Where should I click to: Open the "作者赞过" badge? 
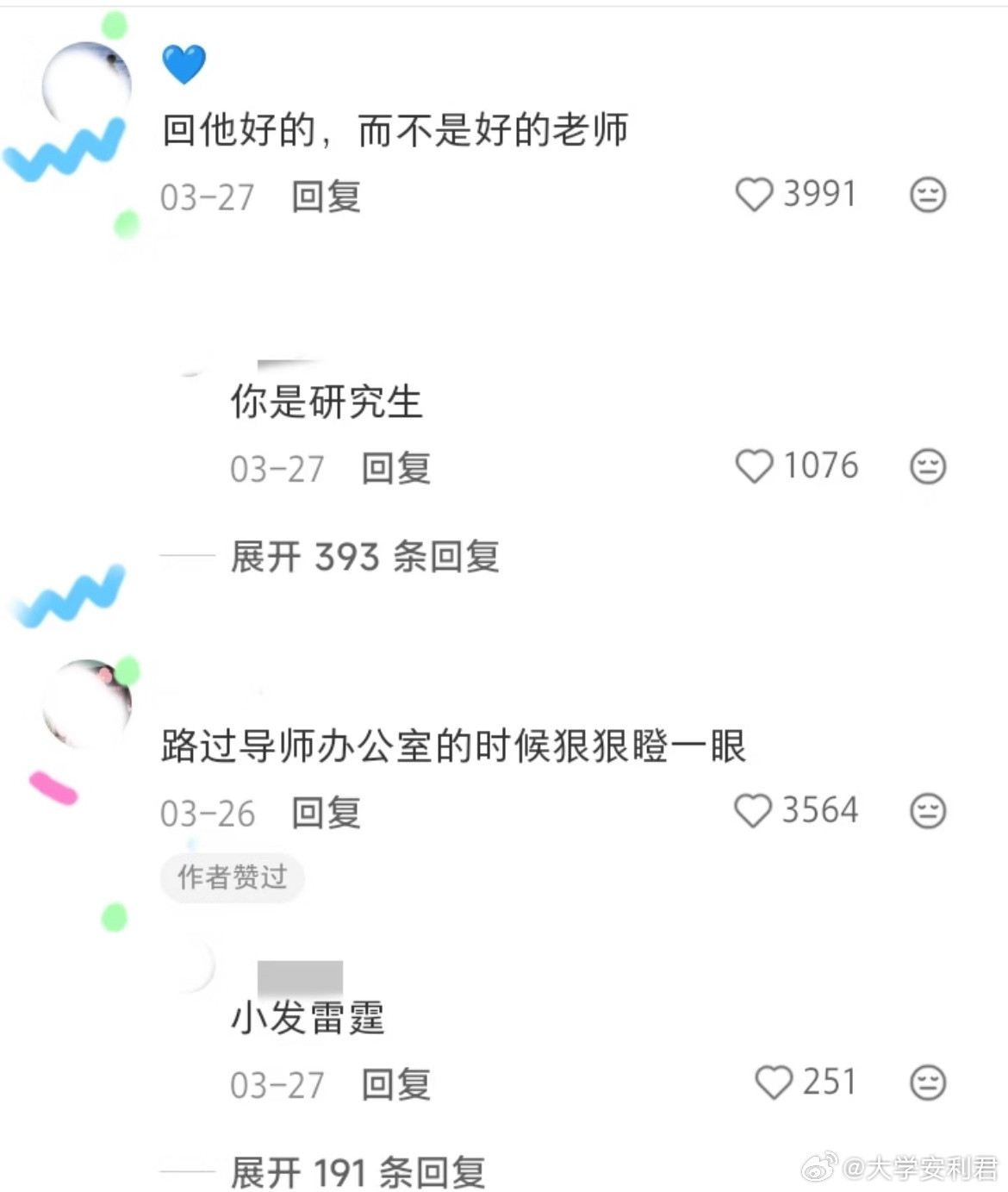[231, 877]
